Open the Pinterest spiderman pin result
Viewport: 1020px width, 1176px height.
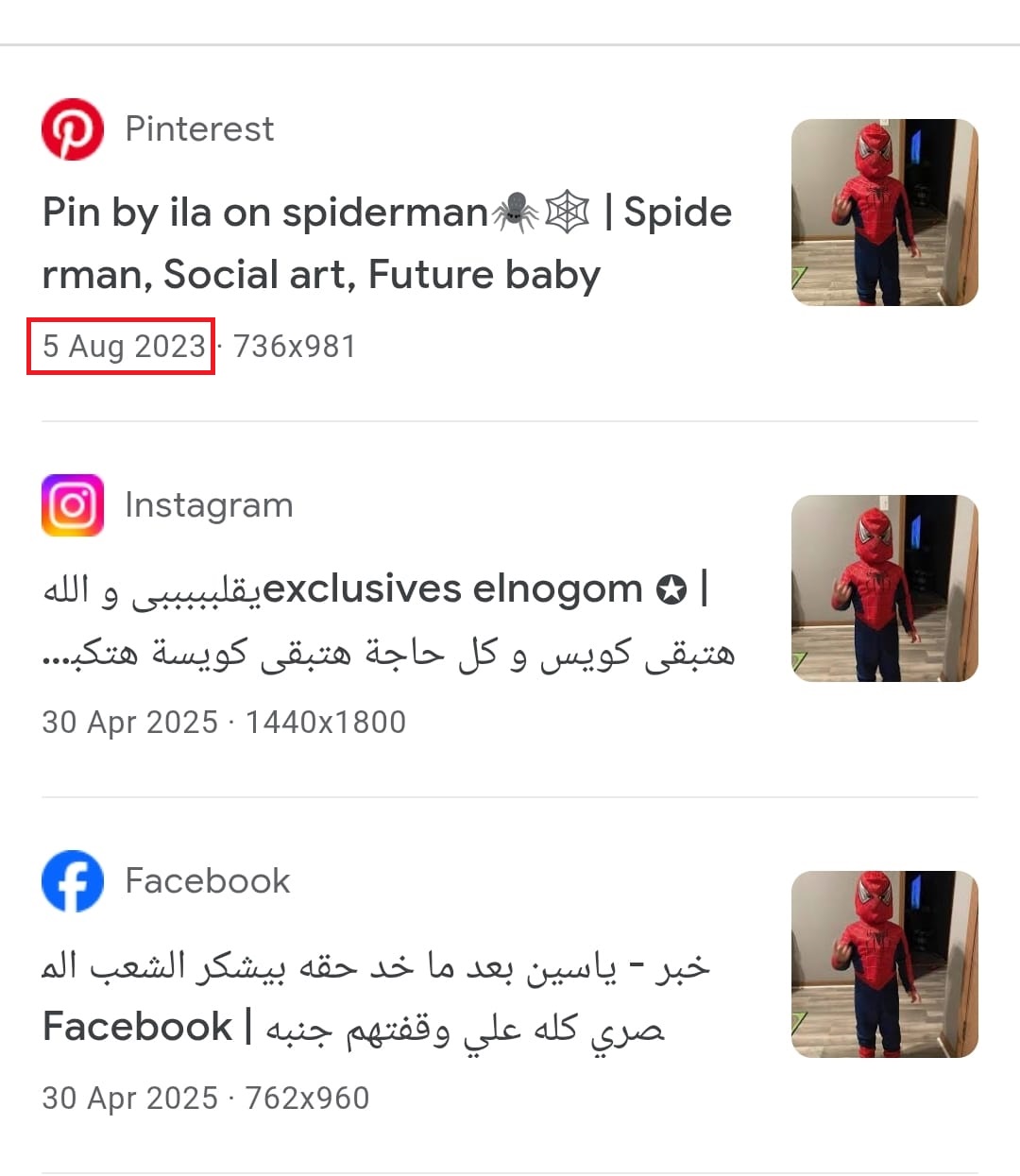(x=387, y=243)
